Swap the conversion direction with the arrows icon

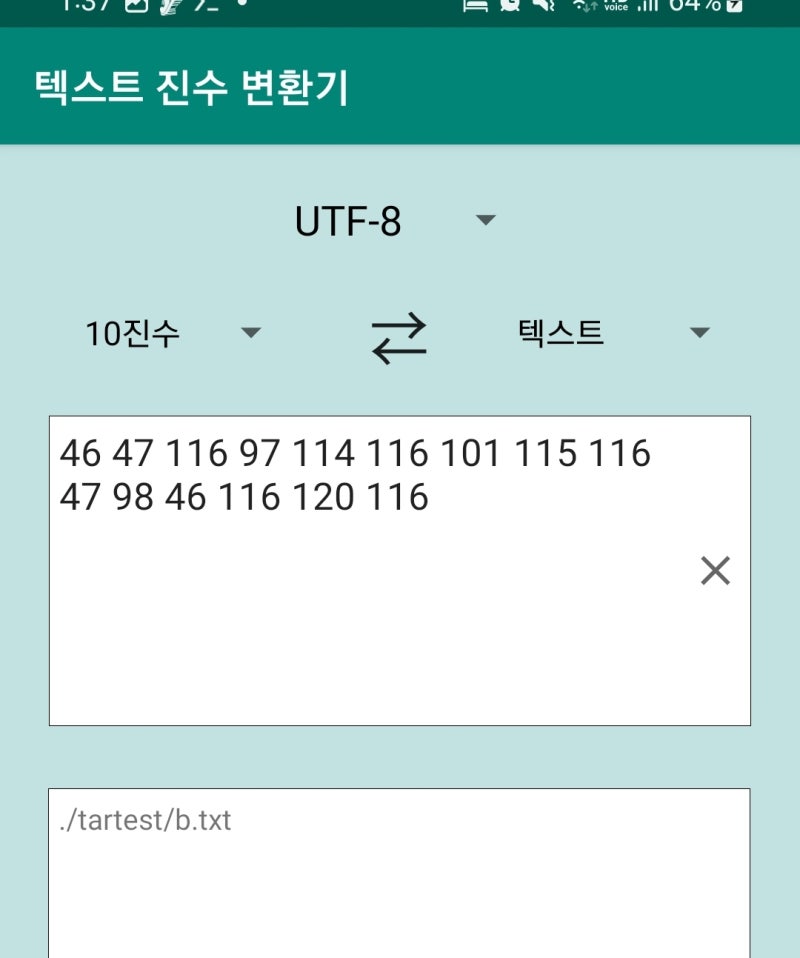pos(399,338)
